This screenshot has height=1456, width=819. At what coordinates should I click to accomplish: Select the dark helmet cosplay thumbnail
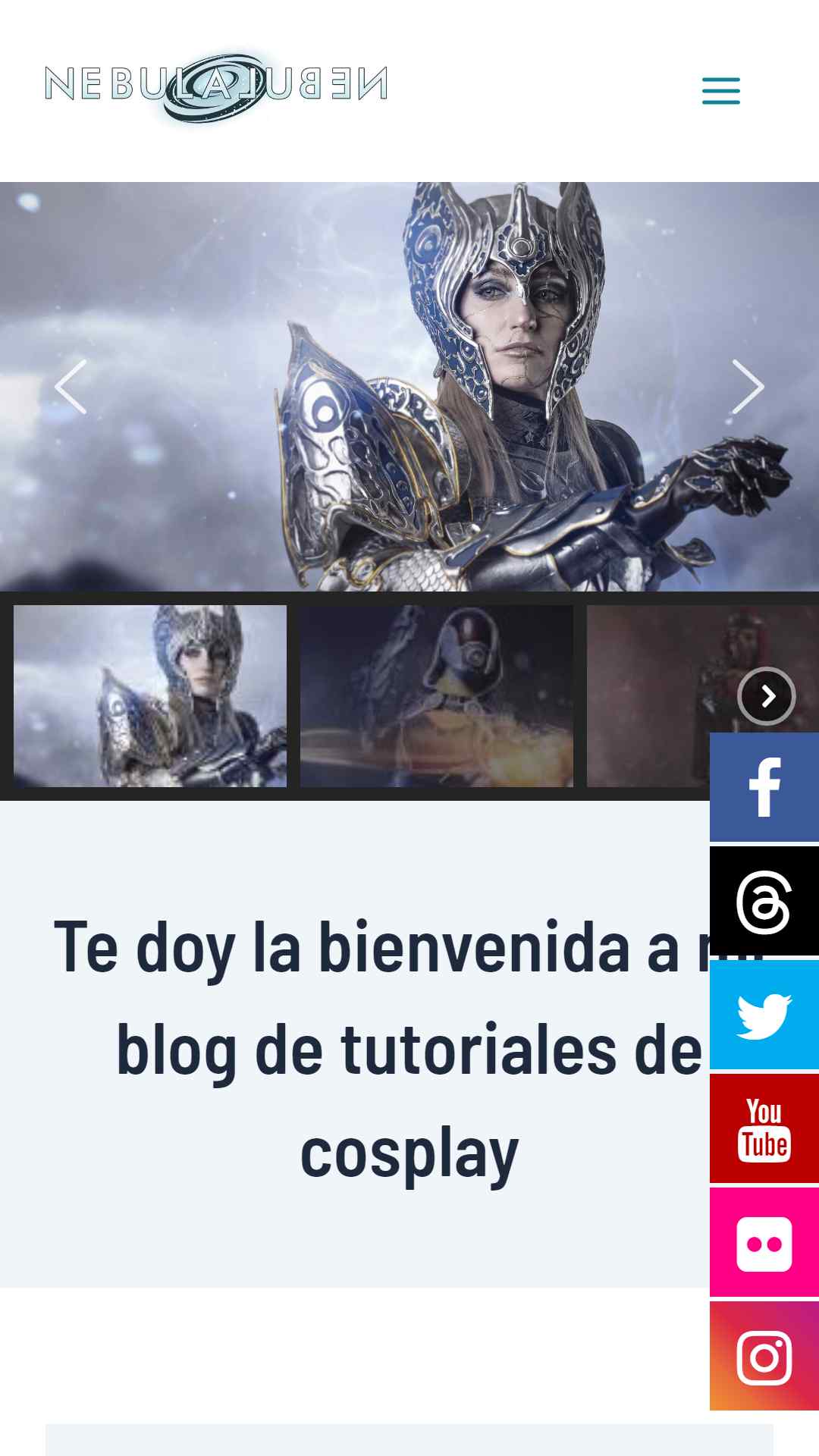pos(436,695)
